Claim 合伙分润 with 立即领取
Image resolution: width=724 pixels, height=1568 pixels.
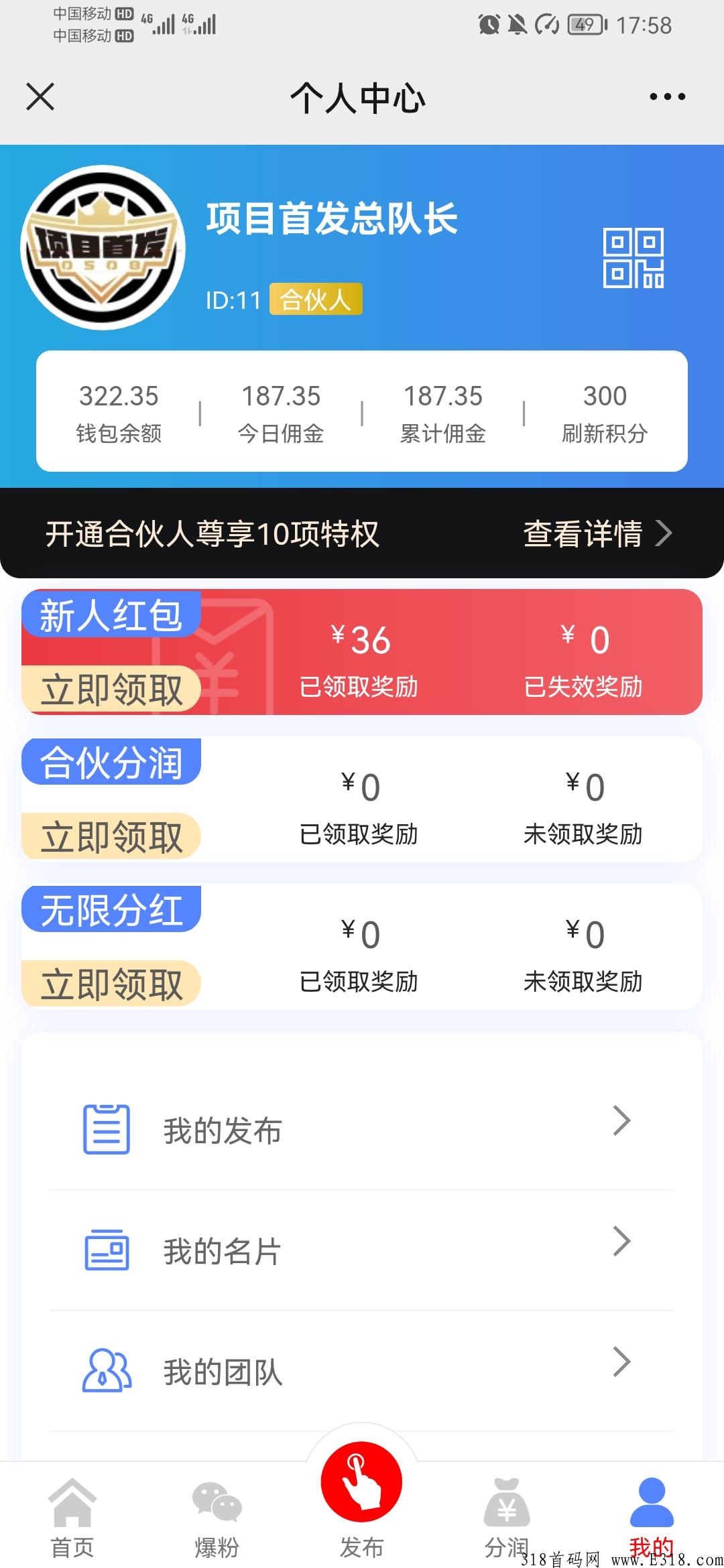click(x=111, y=837)
